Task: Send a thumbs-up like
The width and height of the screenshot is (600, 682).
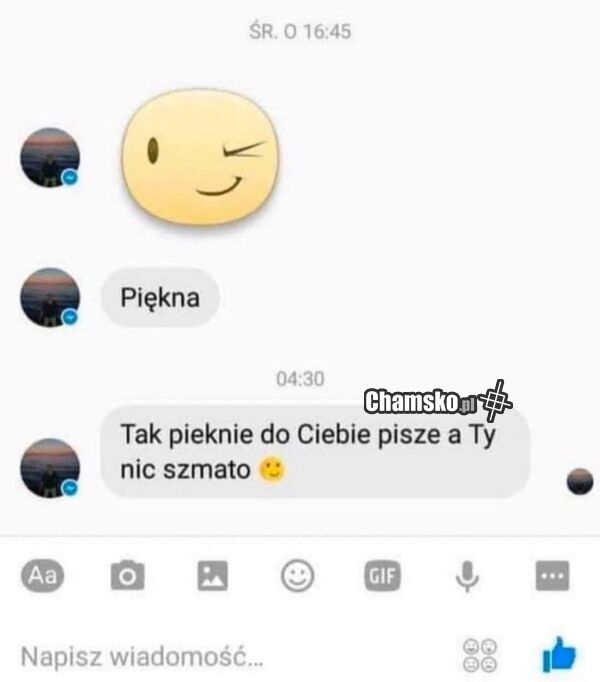Action: [558, 656]
